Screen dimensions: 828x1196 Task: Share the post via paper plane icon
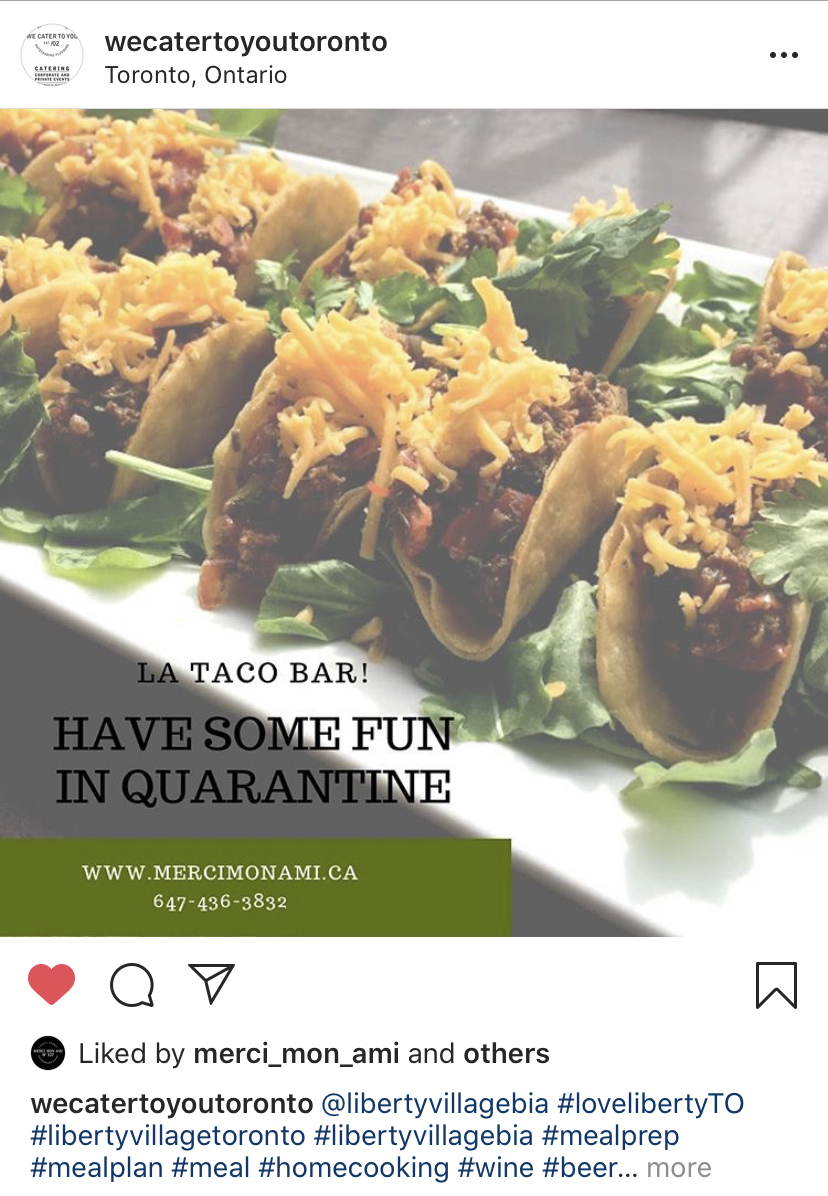[x=211, y=984]
